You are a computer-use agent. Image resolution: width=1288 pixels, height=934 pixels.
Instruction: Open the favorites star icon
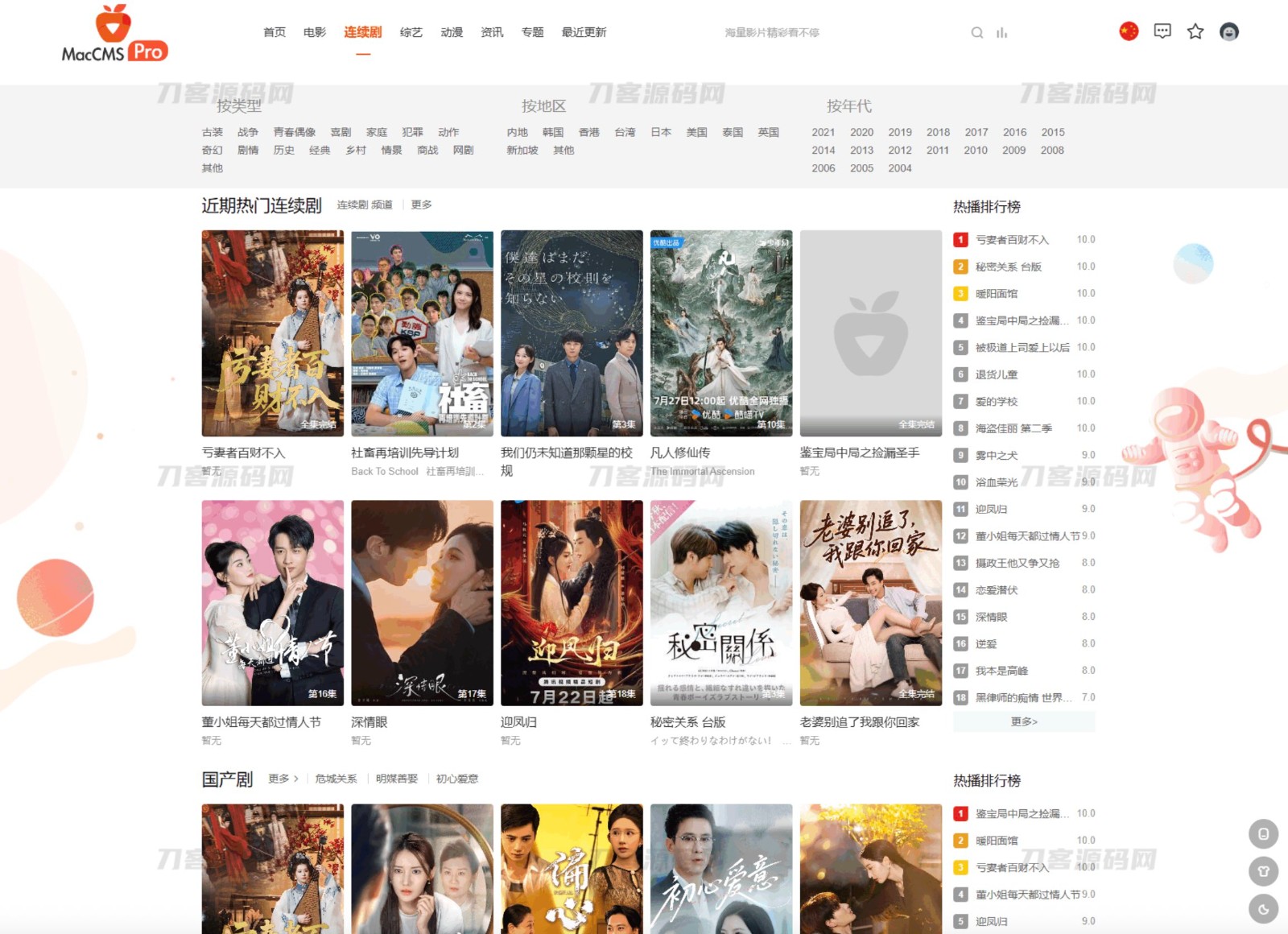(1195, 31)
